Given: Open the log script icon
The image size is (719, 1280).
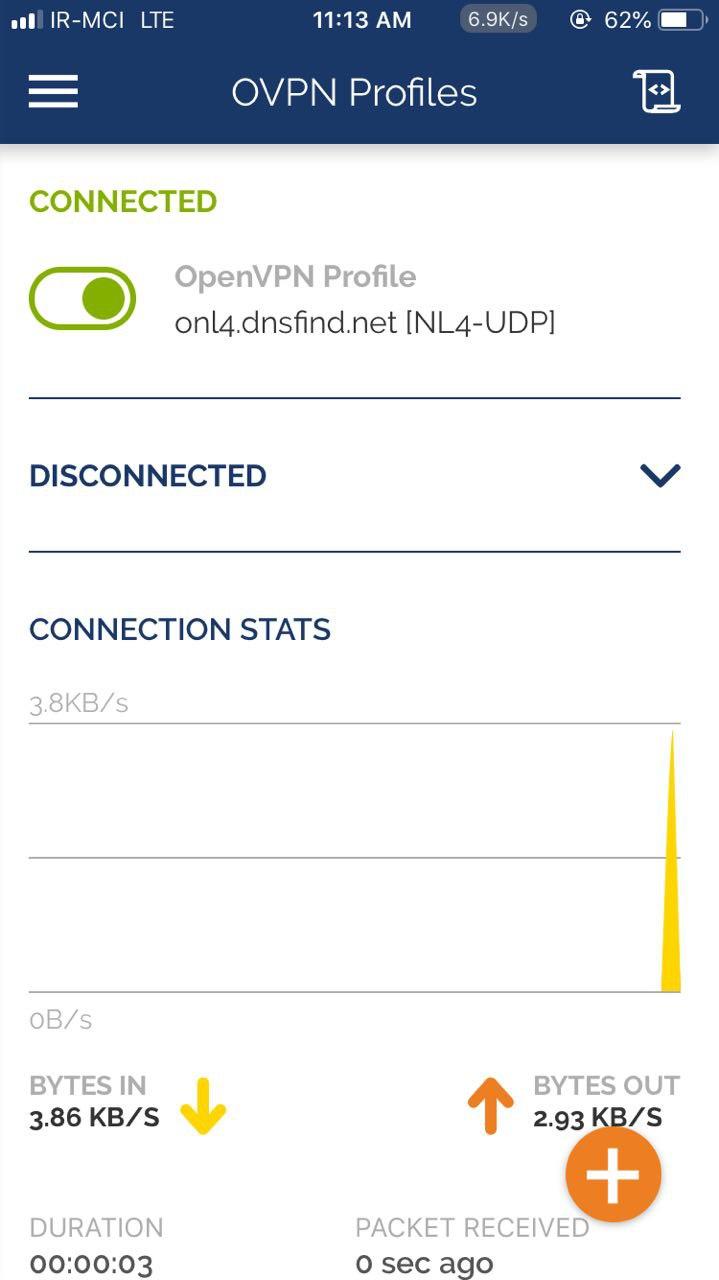Looking at the screenshot, I should coord(657,92).
